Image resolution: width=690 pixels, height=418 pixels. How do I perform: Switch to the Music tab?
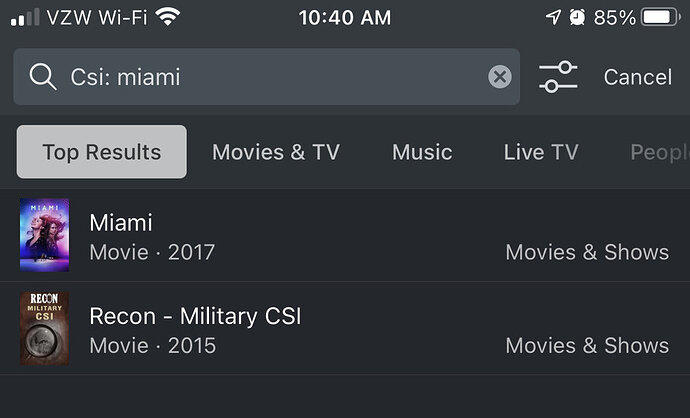422,152
